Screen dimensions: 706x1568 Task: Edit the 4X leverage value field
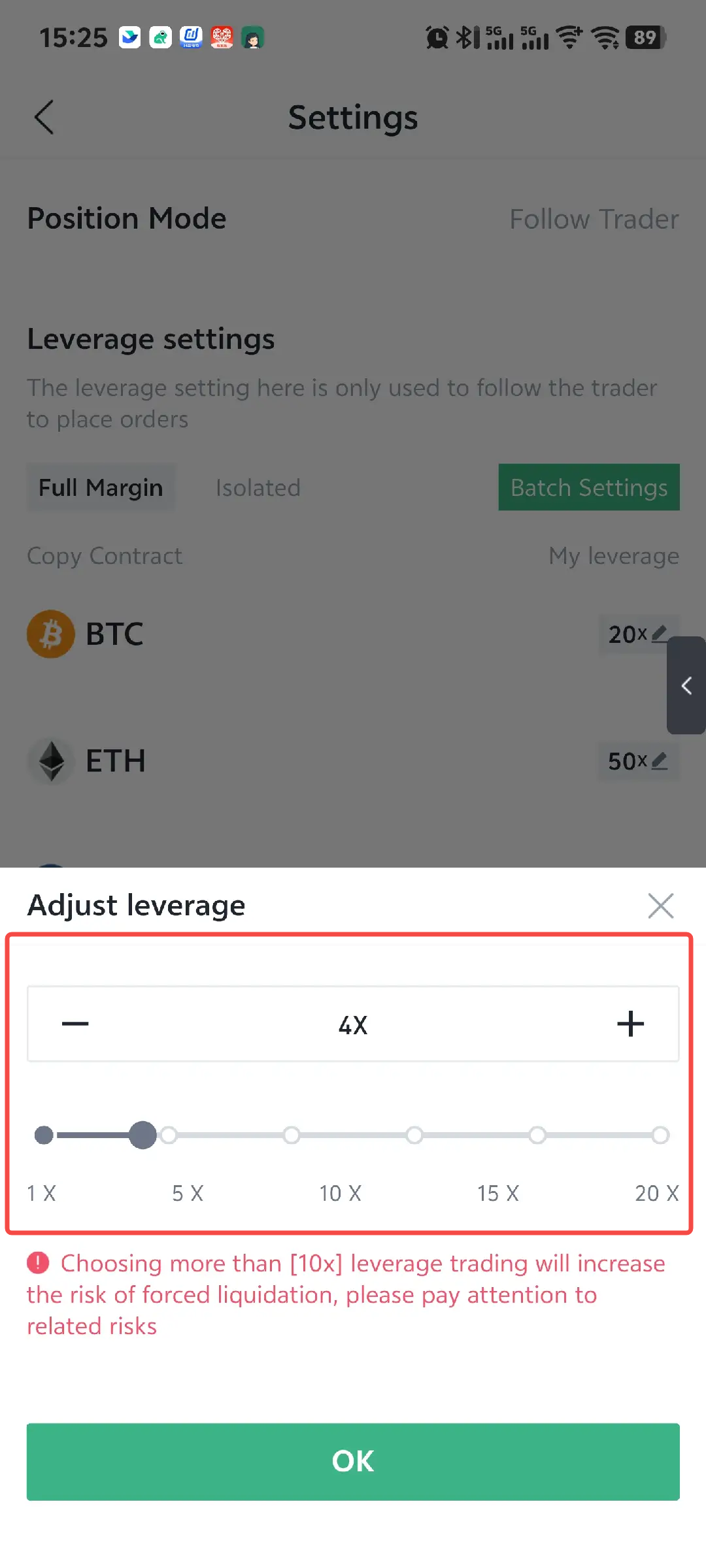353,1024
